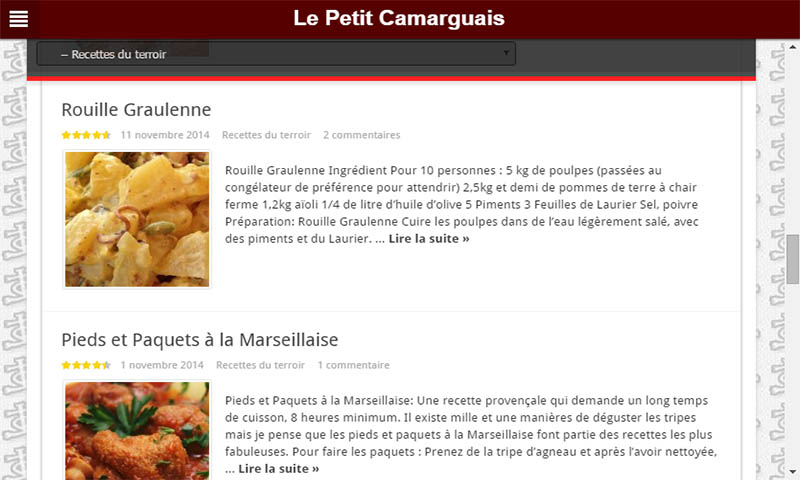800x480 pixels.
Task: Open Recettes du terroir category under Pieds et Paquets
Action: coord(260,365)
